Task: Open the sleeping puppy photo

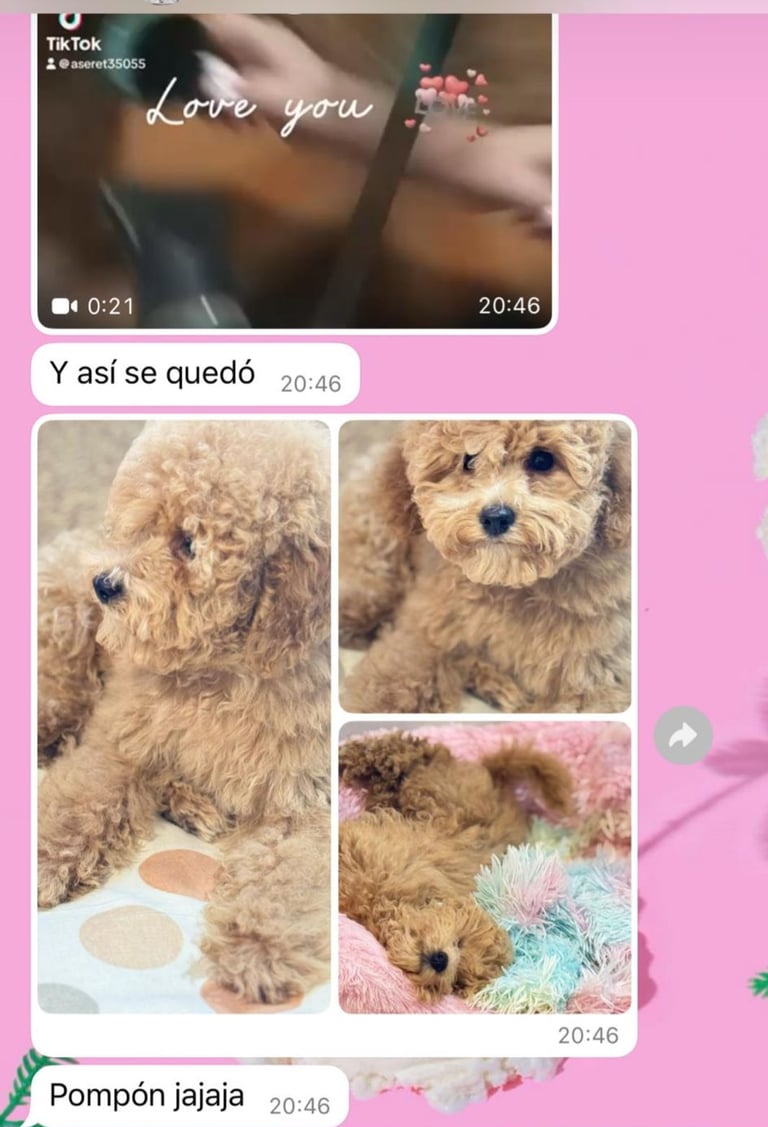Action: (485, 867)
